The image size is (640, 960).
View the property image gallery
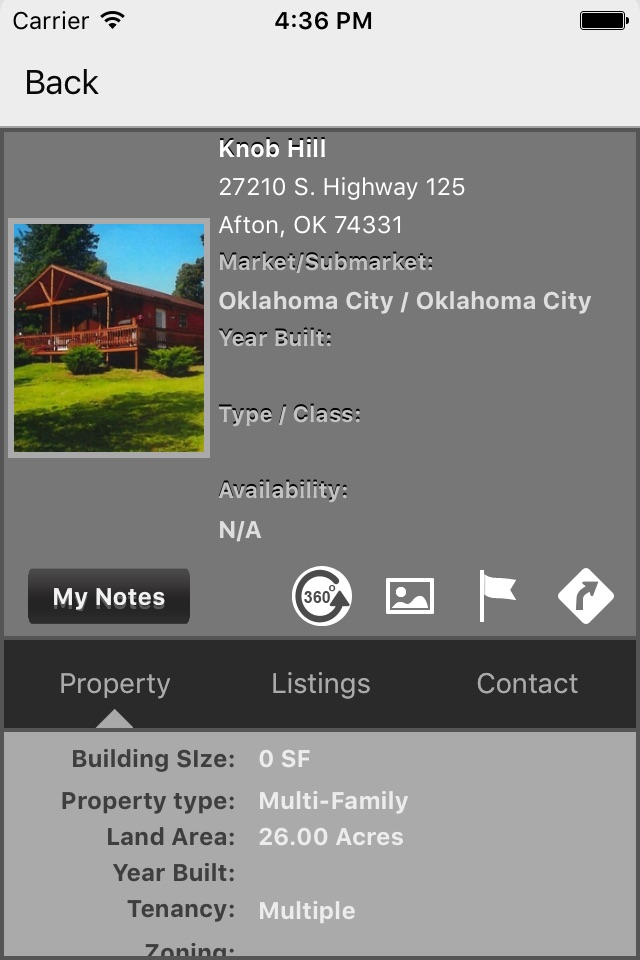click(410, 597)
